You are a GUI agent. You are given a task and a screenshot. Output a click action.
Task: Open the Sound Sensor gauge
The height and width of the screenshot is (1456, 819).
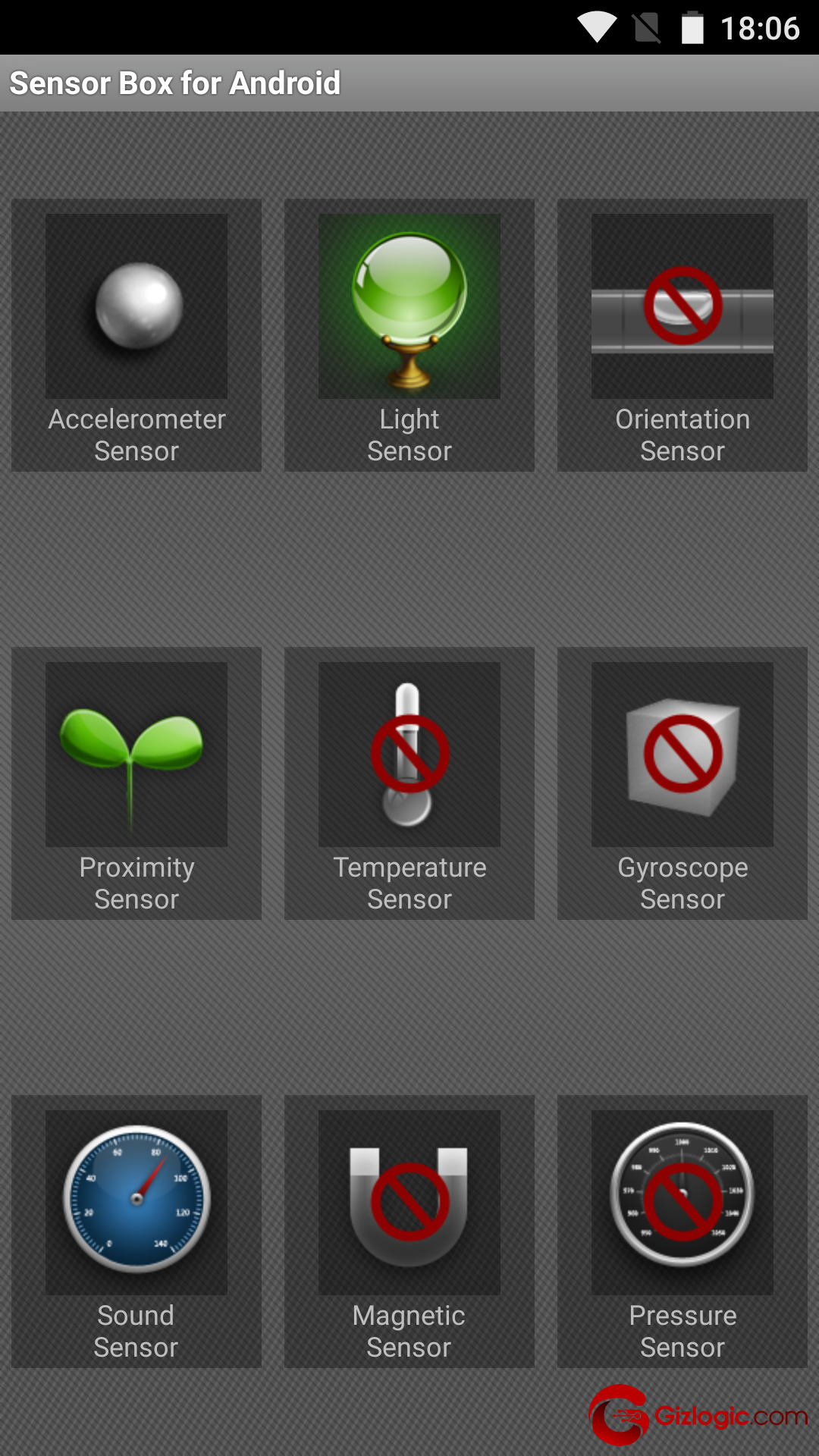[x=136, y=1232]
